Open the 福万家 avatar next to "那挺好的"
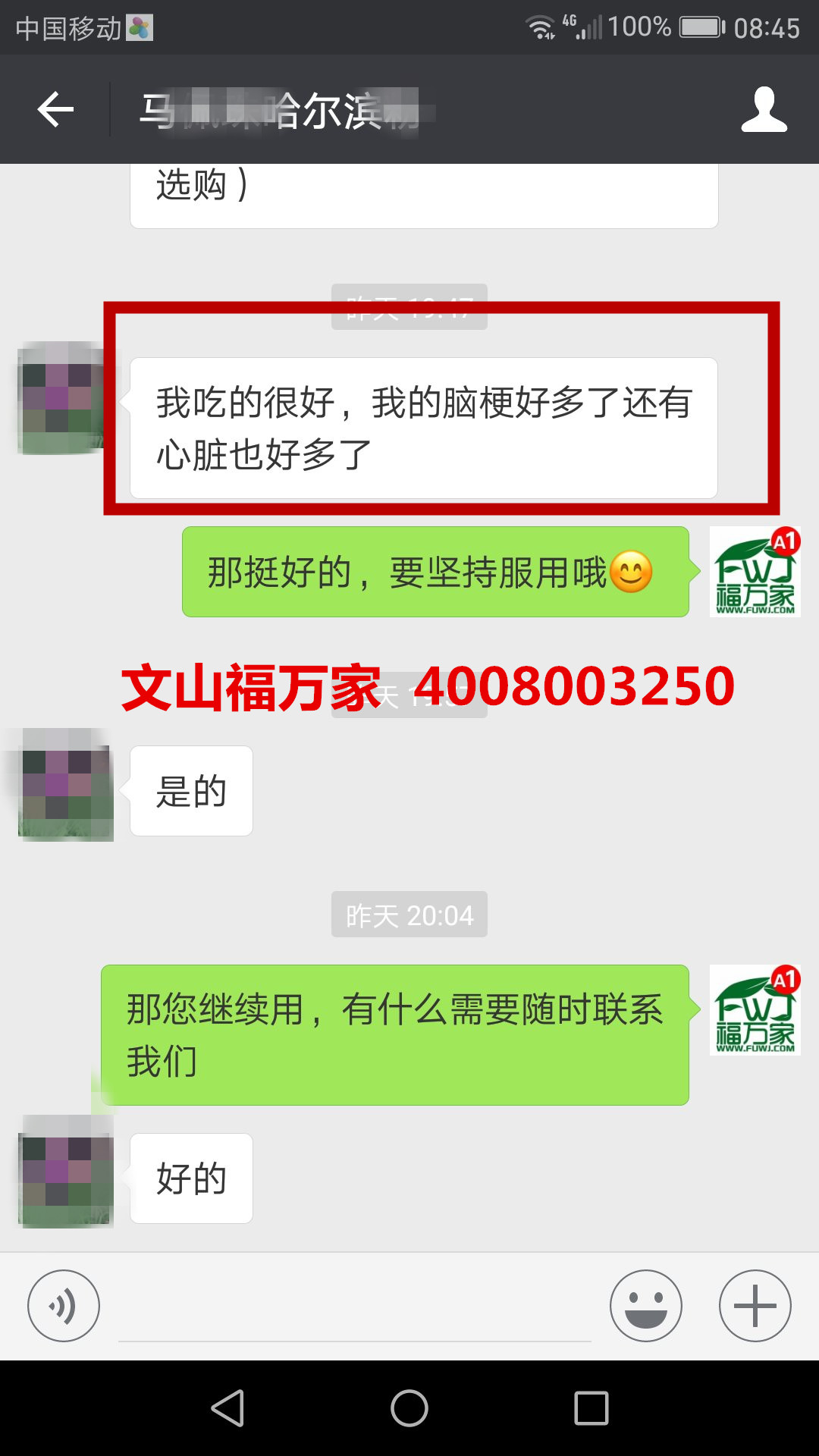Image resolution: width=819 pixels, height=1456 pixels. 755,572
